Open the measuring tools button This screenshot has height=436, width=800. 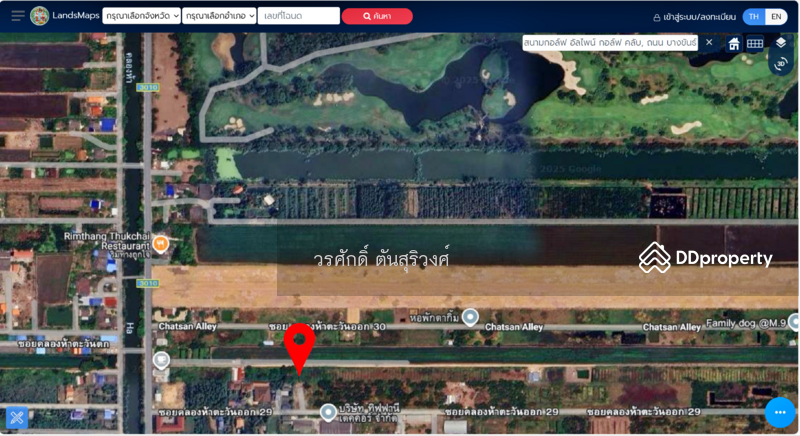[x=16, y=417]
